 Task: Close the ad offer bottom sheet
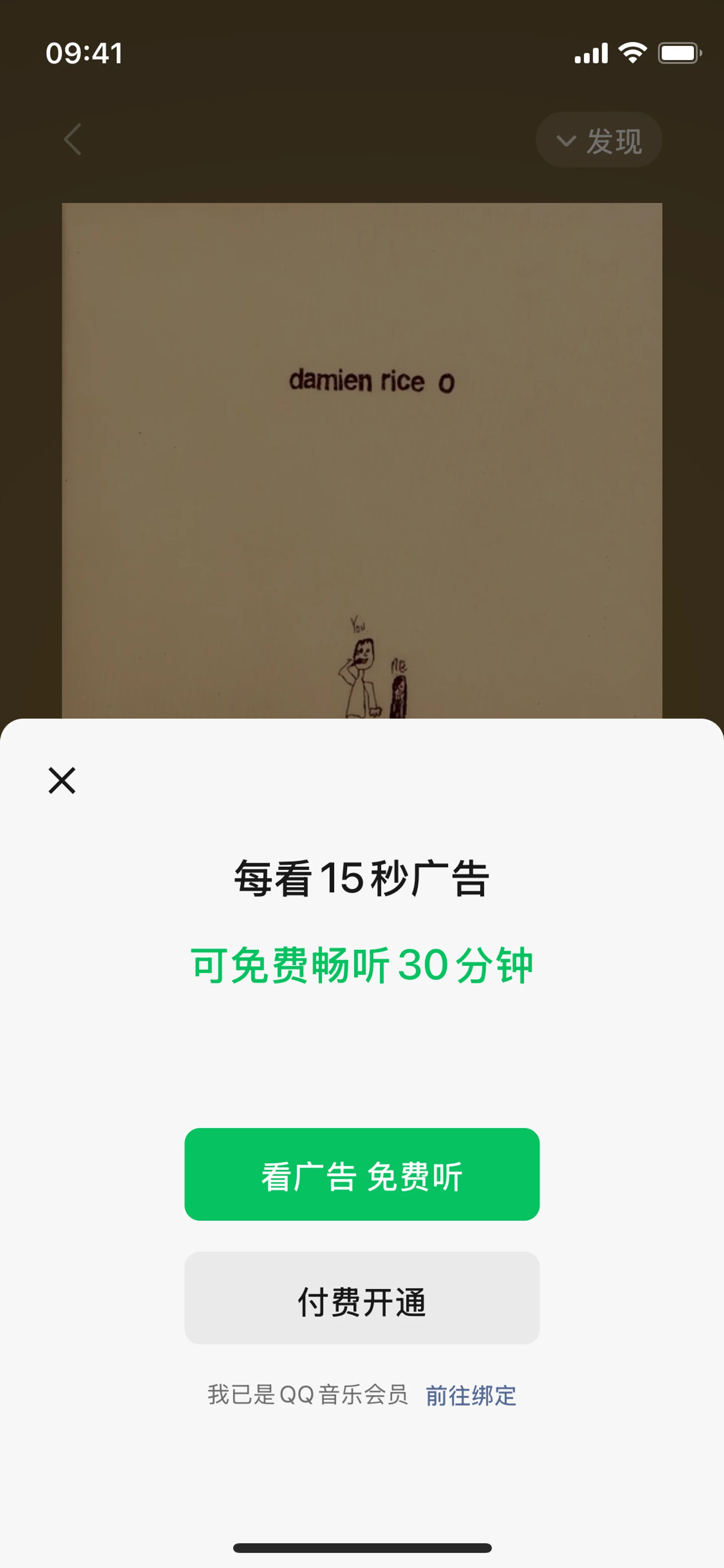62,780
